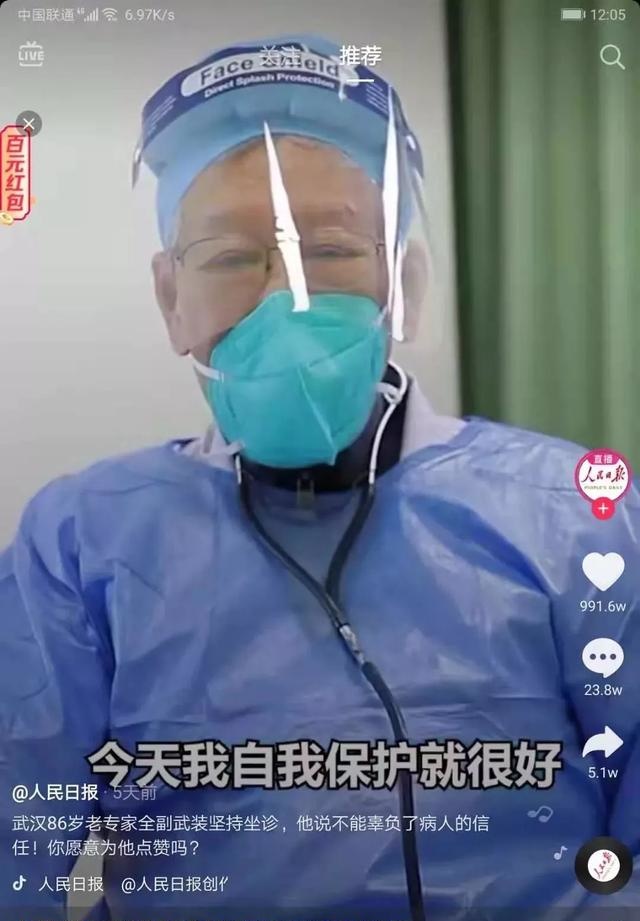
Task: Share this video with the arrow
Action: 602,741
